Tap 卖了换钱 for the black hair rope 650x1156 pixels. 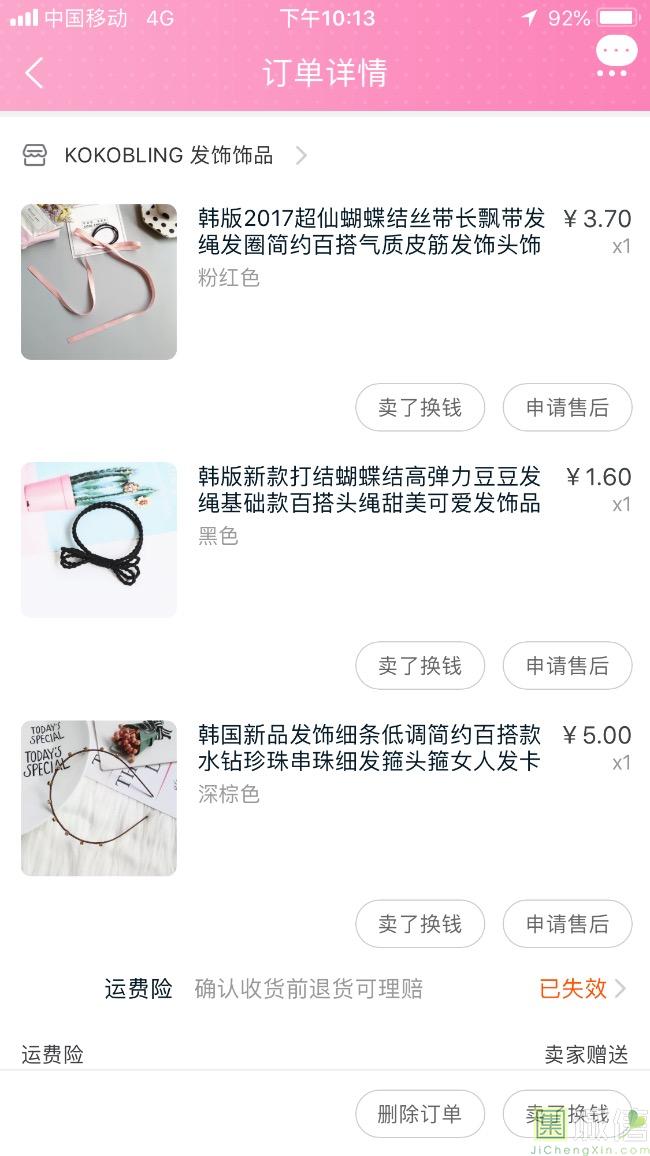tap(420, 666)
